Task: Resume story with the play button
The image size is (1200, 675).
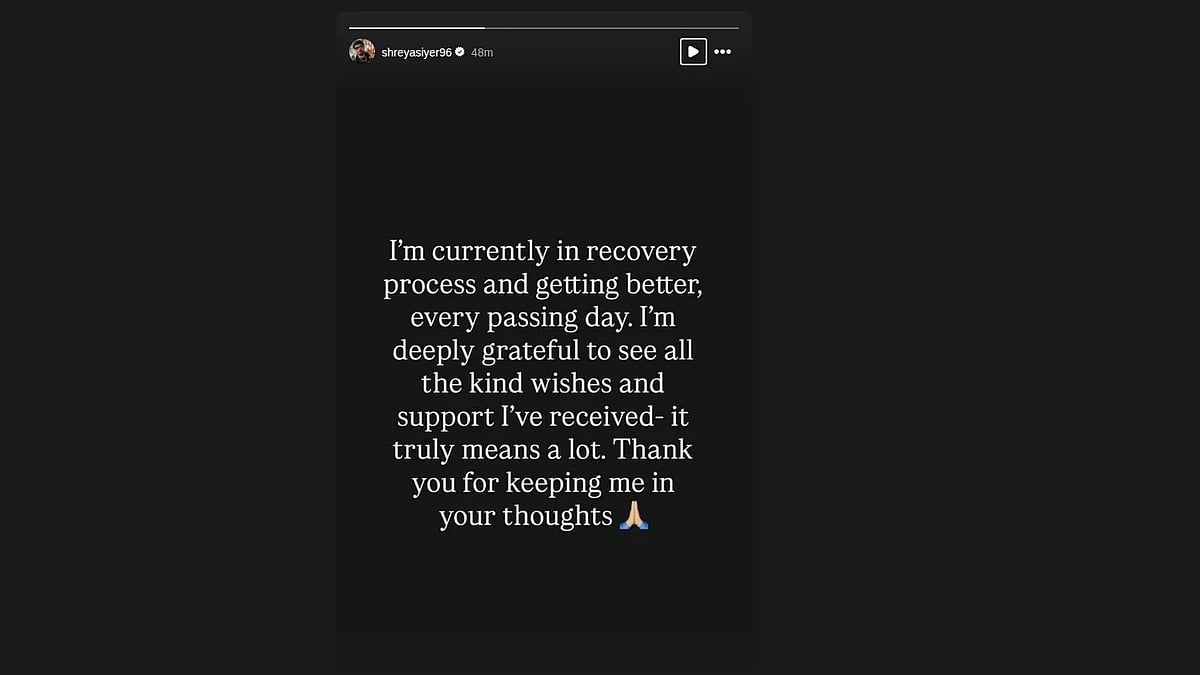Action: click(693, 51)
